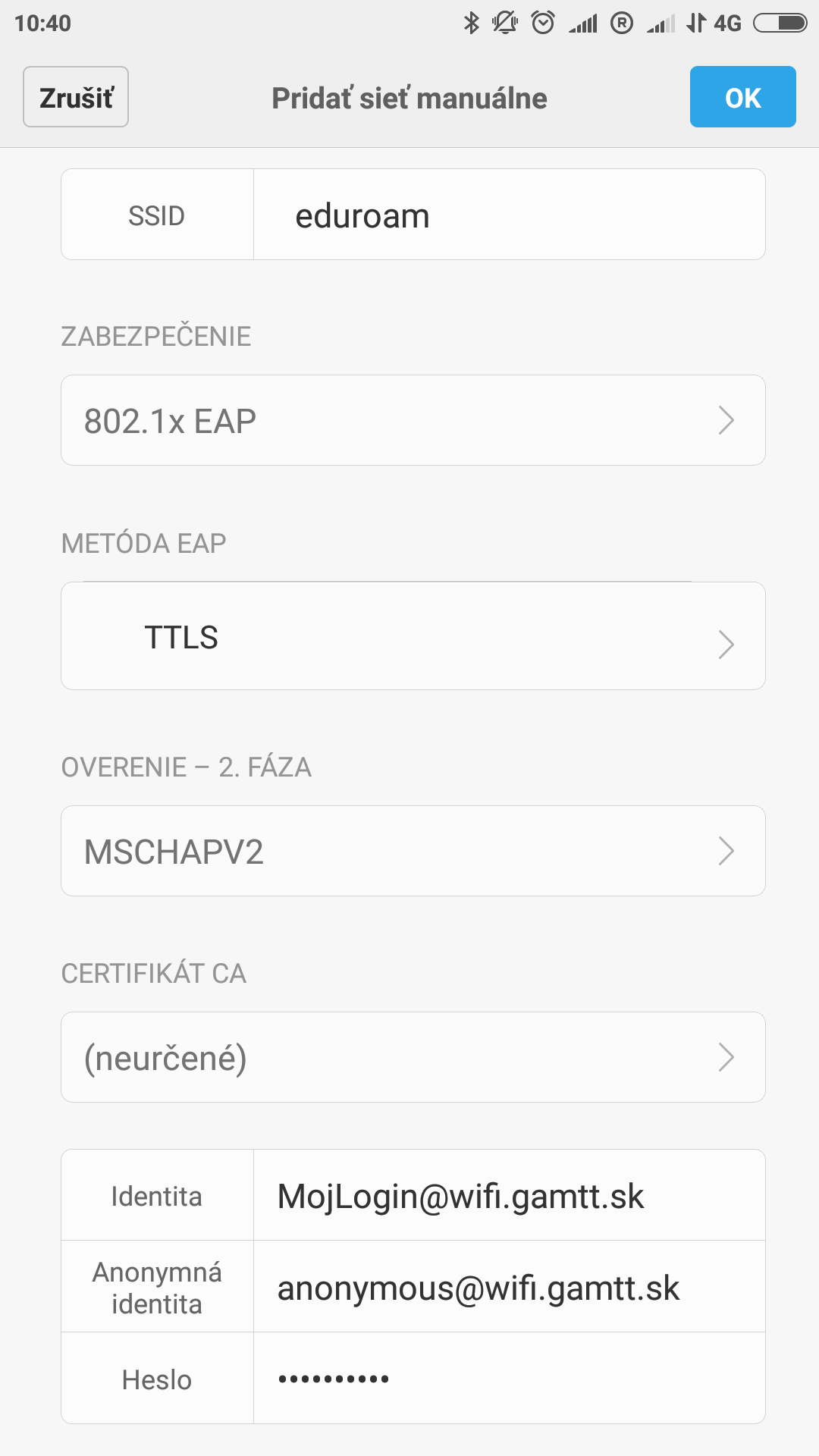Screen dimensions: 819x1456
Task: Tap the Heslo password field
Action: click(x=509, y=1379)
